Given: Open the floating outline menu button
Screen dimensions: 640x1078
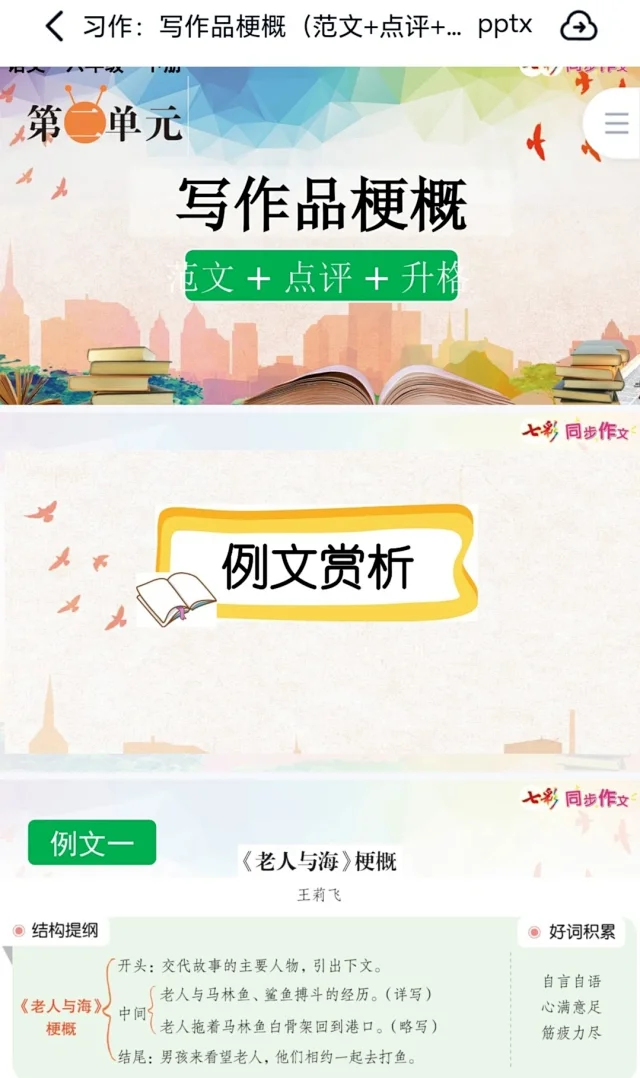Looking at the screenshot, I should pyautogui.click(x=616, y=123).
